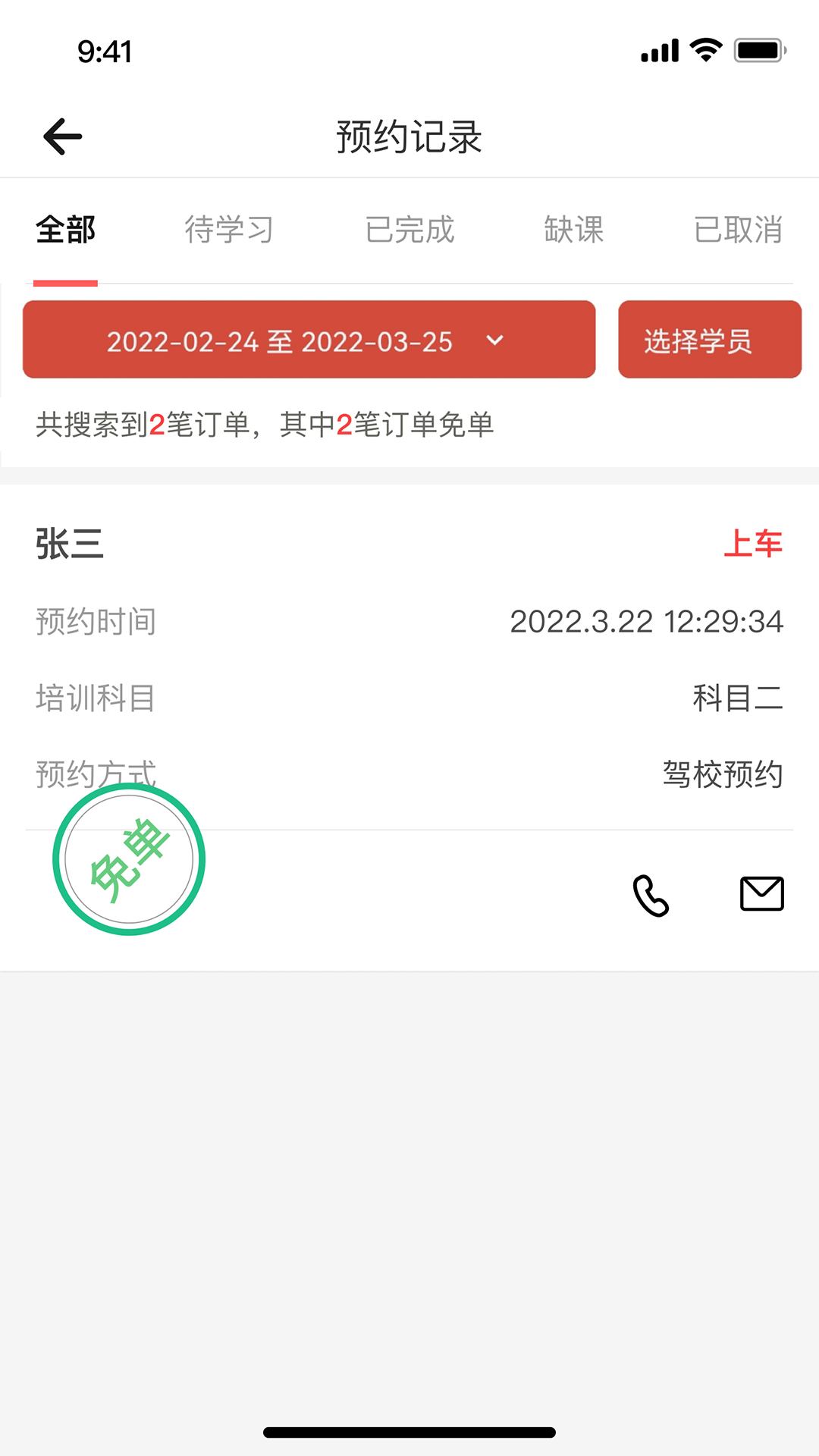Message 张三 via the envelope icon
Image resolution: width=819 pixels, height=1456 pixels.
[761, 894]
